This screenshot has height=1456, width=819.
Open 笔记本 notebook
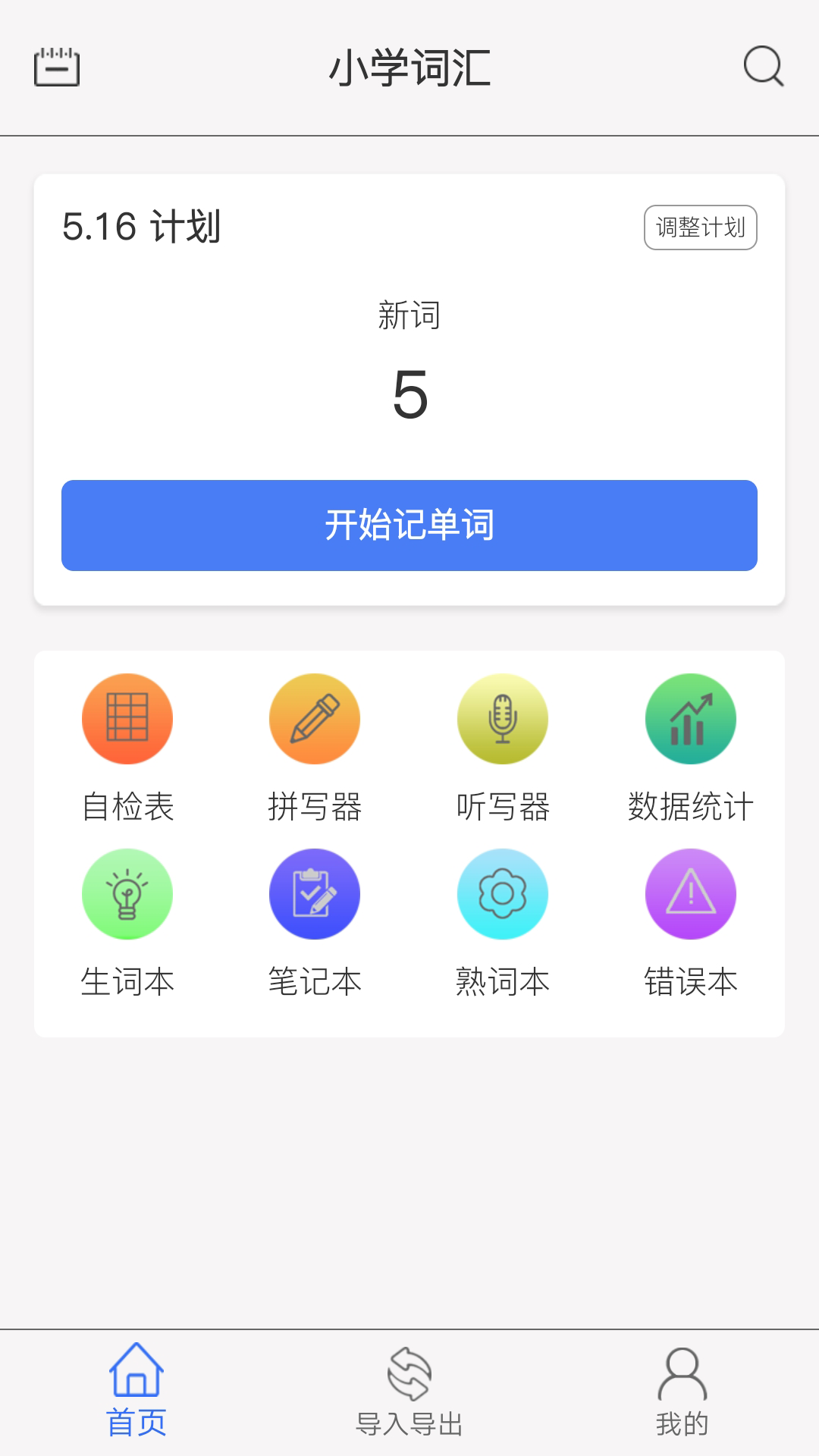click(x=315, y=924)
